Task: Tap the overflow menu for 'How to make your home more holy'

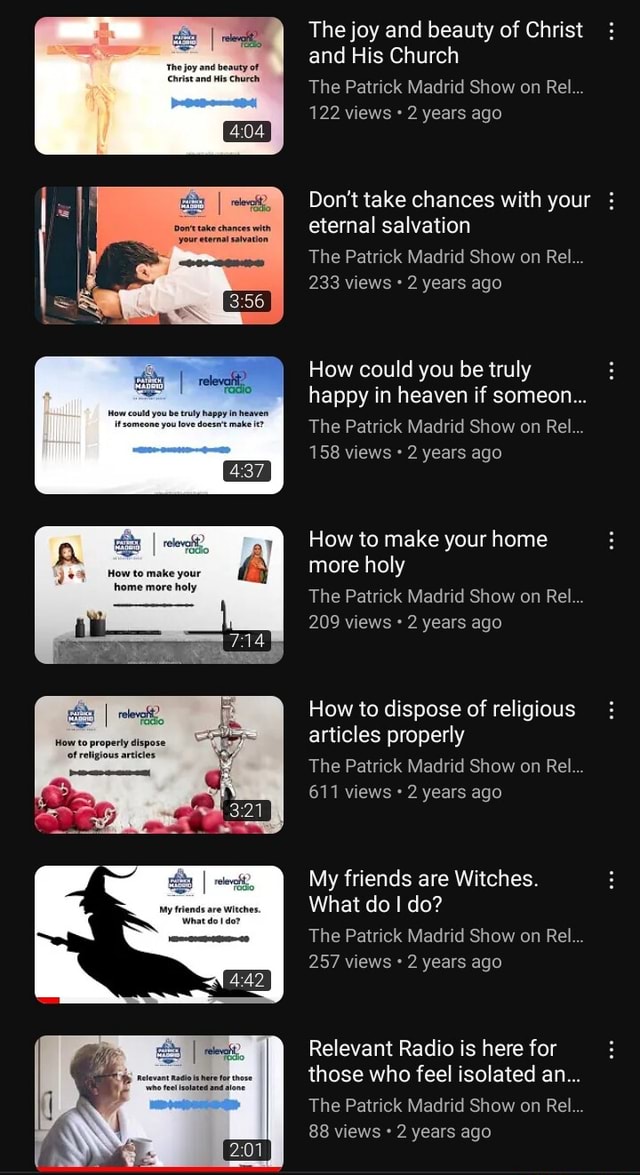Action: point(612,541)
